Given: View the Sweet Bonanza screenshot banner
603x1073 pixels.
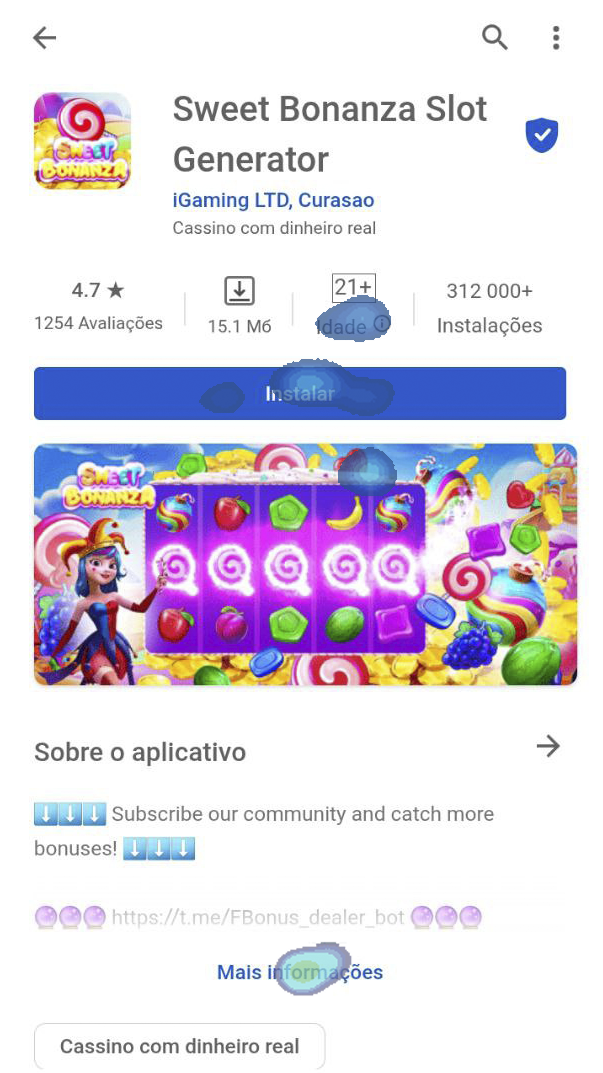Looking at the screenshot, I should pos(305,565).
